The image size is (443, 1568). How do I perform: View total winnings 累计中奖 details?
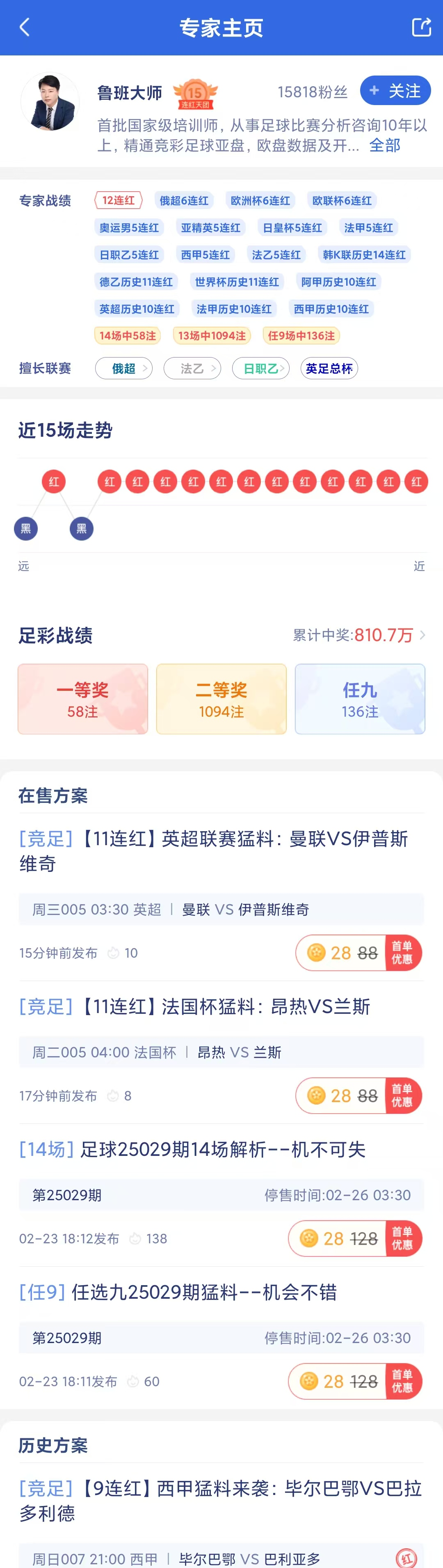pos(359,635)
